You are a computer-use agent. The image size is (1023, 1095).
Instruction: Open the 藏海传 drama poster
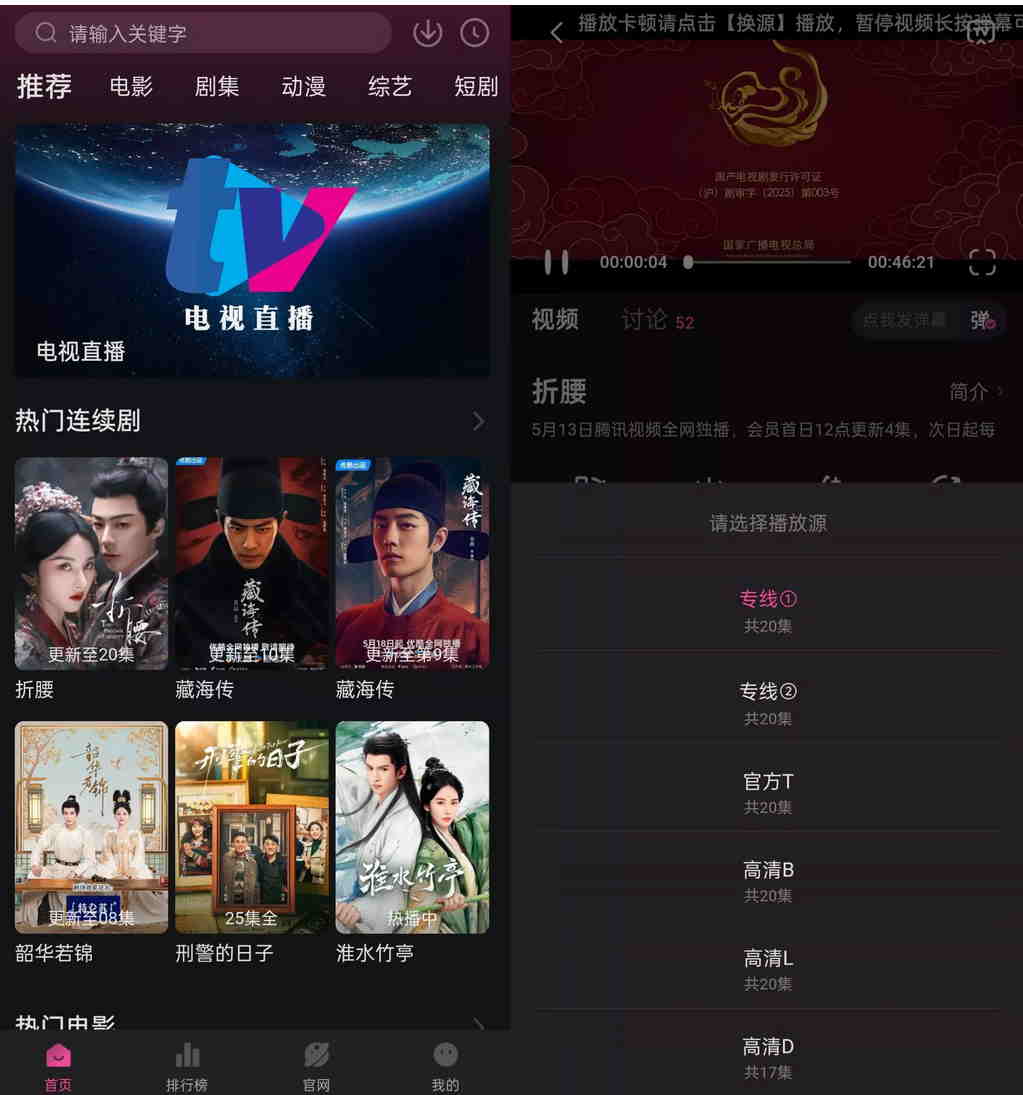tap(251, 563)
